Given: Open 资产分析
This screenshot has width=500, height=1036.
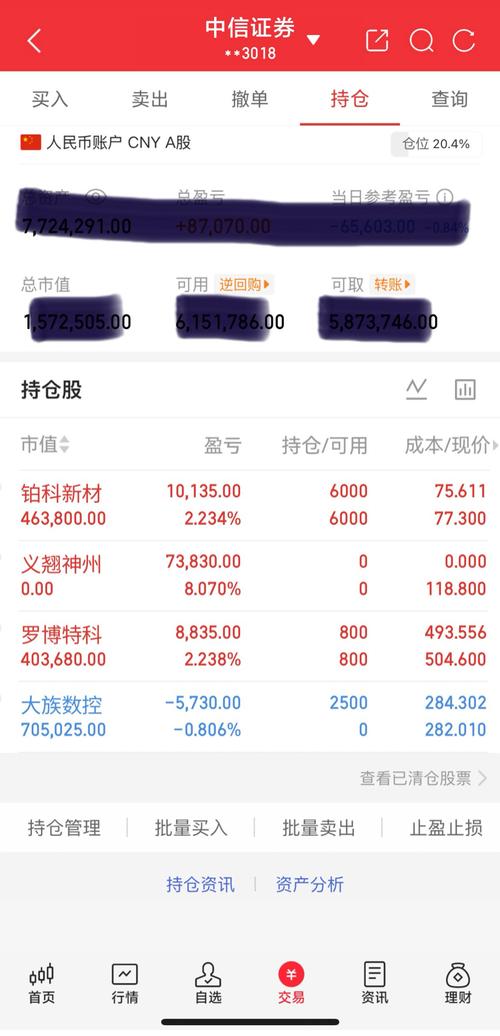Looking at the screenshot, I should click(x=310, y=884).
